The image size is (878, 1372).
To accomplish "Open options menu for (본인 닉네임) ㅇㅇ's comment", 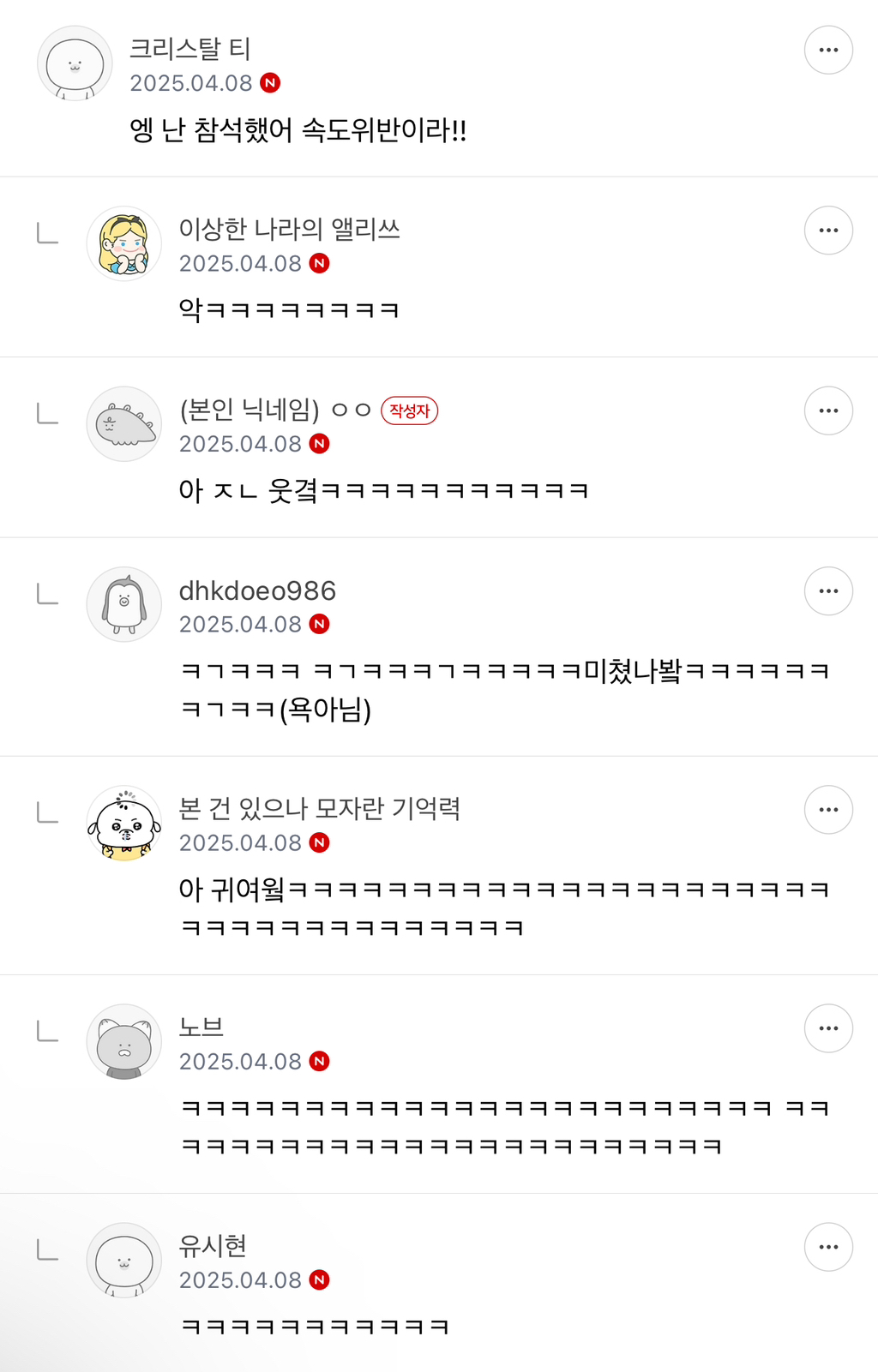I will (827, 410).
